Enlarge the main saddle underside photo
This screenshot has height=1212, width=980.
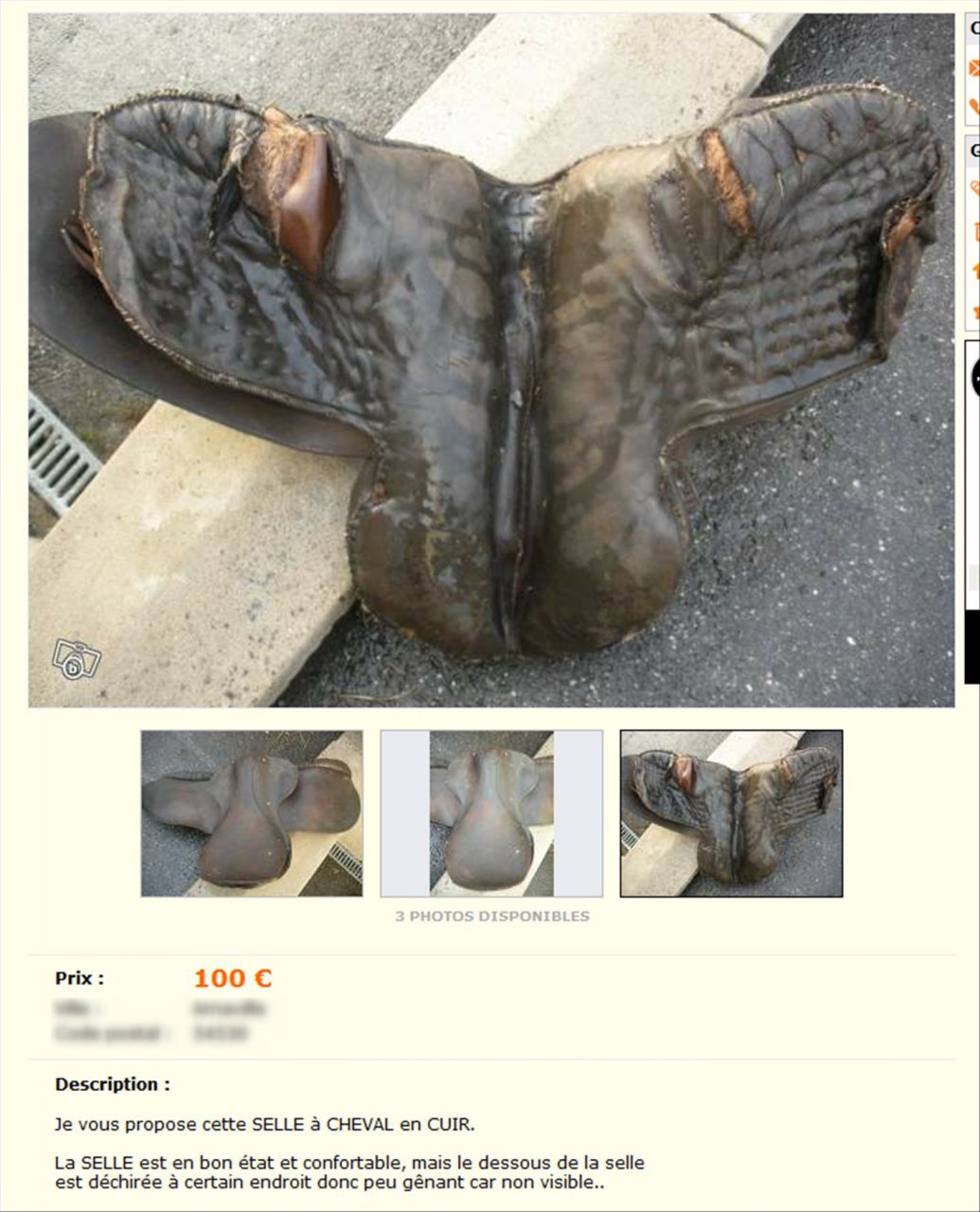click(x=490, y=360)
